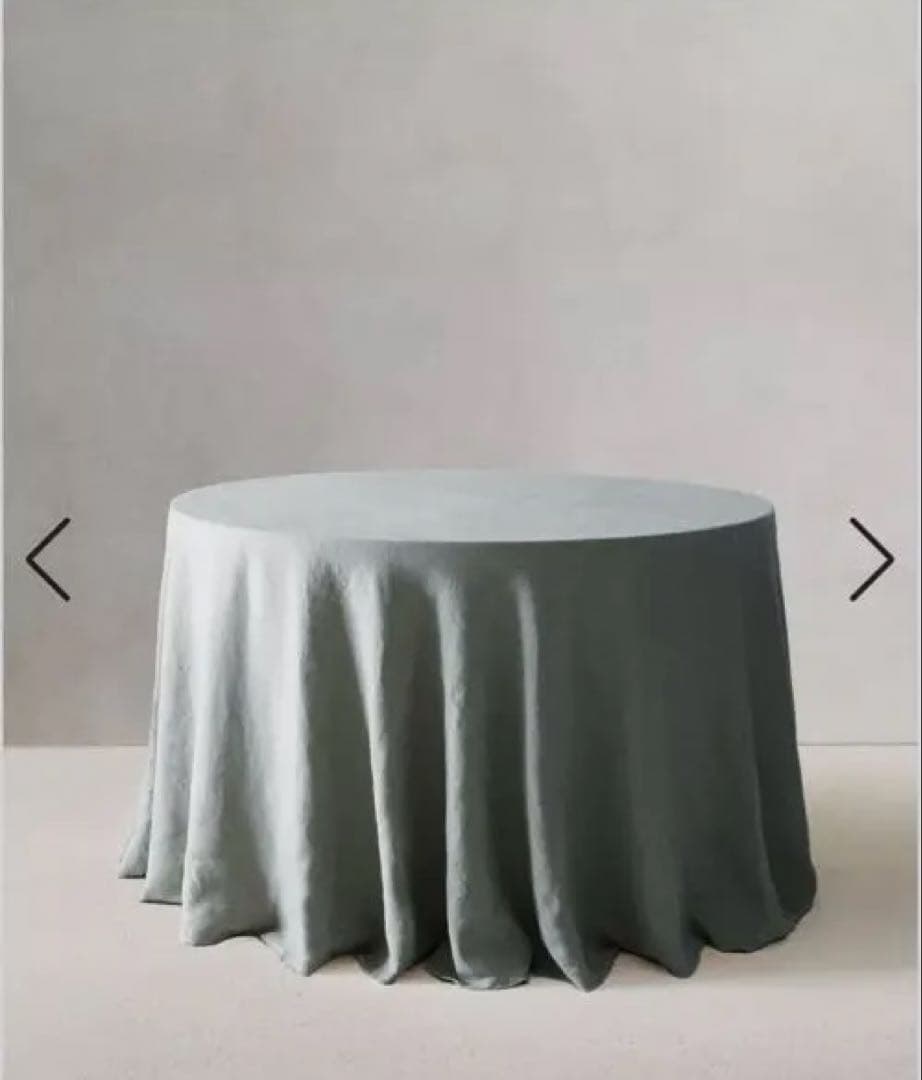Go to the previous product image
This screenshot has width=922, height=1080.
[47, 559]
